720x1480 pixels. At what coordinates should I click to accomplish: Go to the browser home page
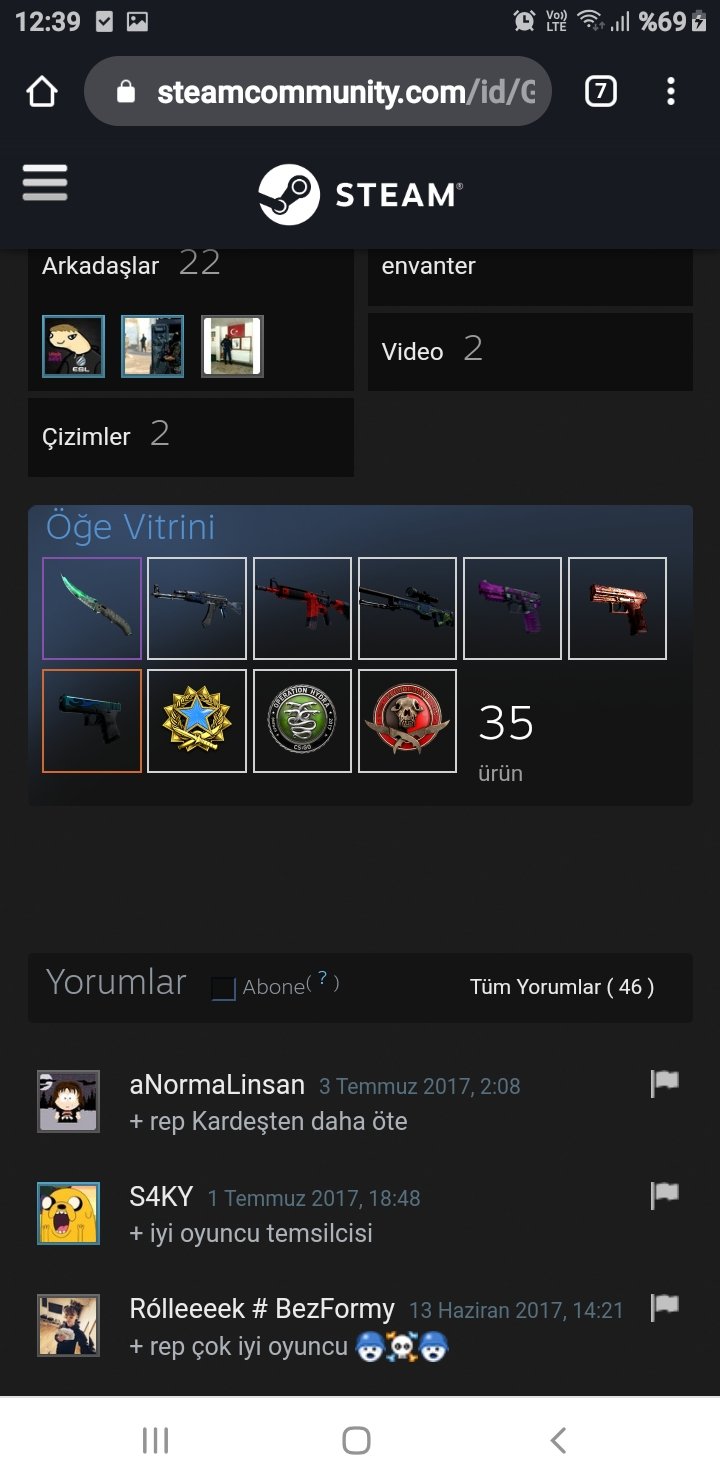click(41, 92)
